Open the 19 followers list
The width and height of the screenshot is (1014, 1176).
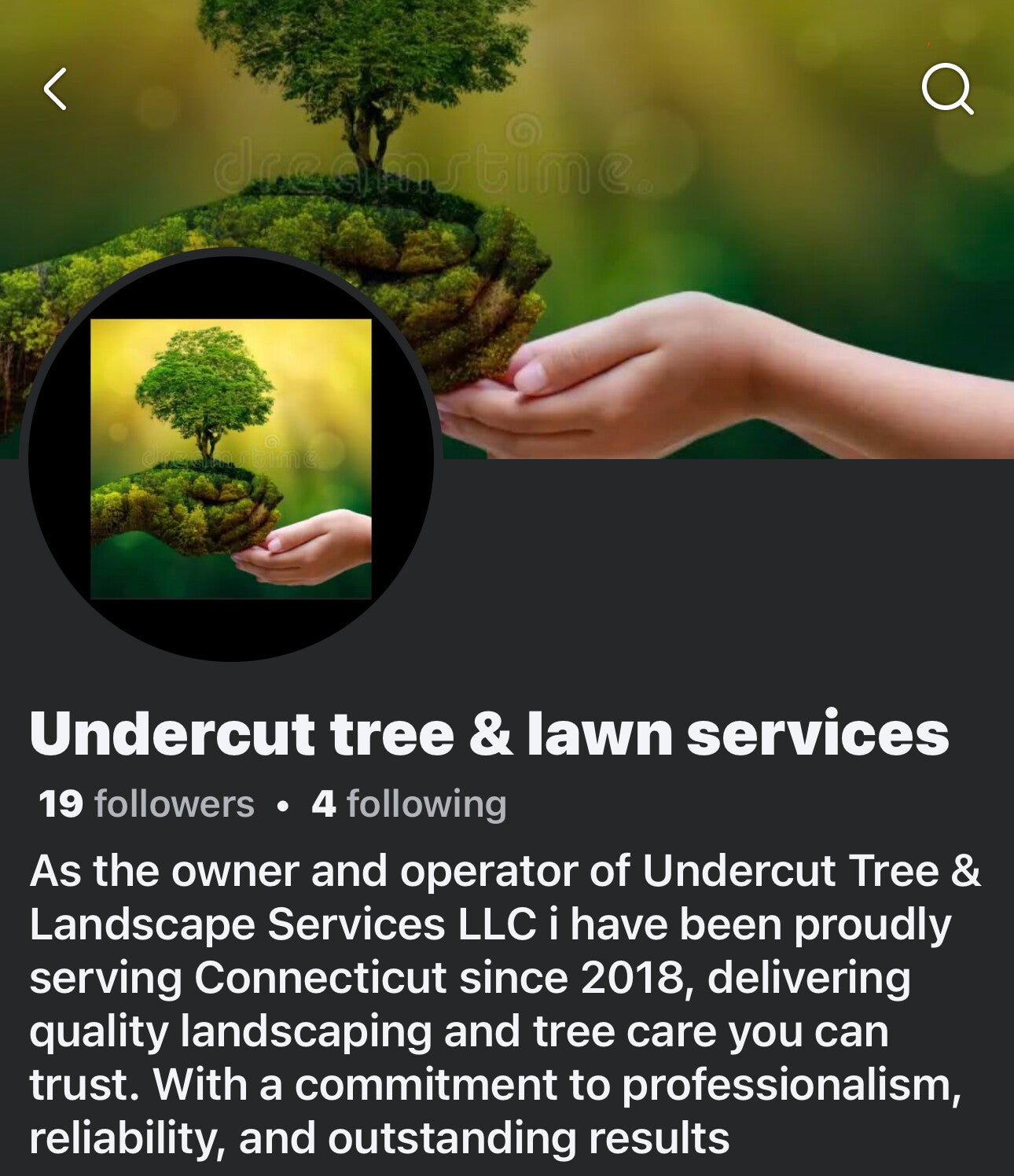146,804
